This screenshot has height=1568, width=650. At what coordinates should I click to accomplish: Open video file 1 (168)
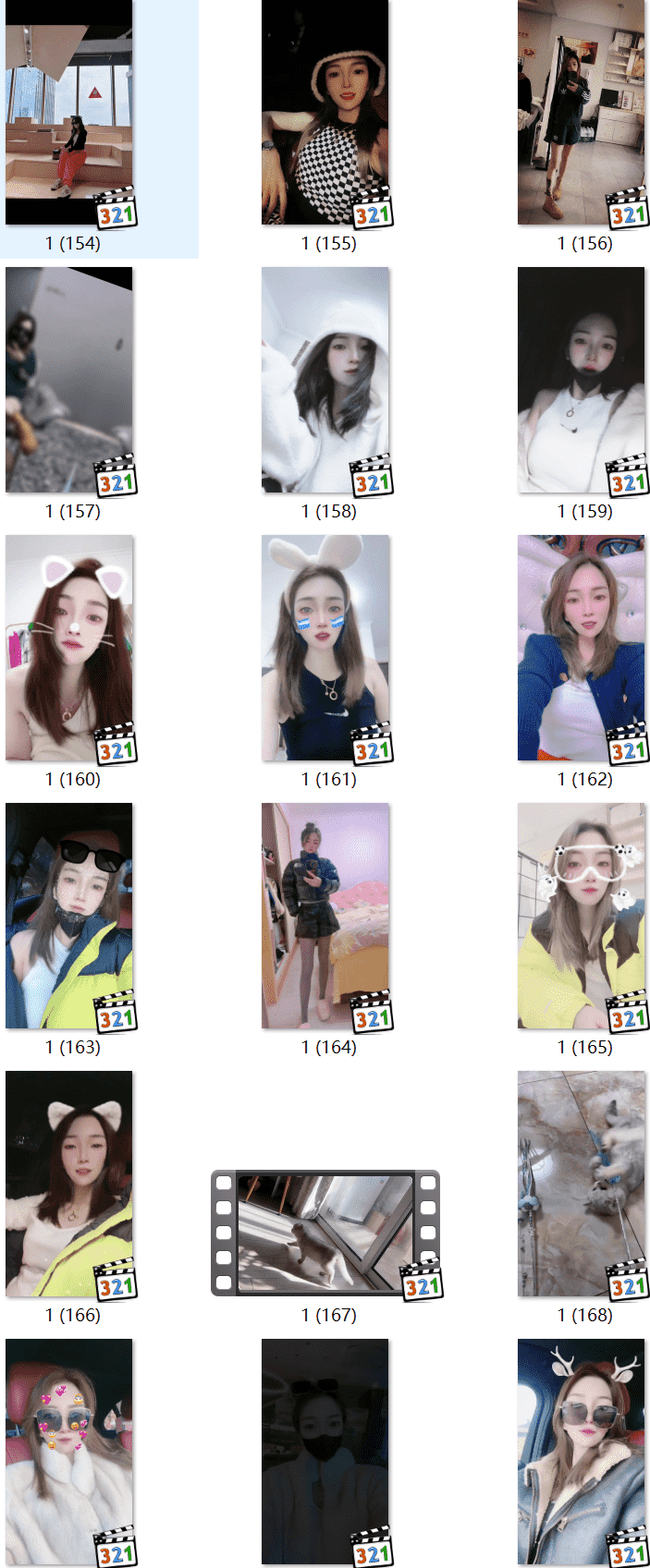click(x=582, y=1184)
